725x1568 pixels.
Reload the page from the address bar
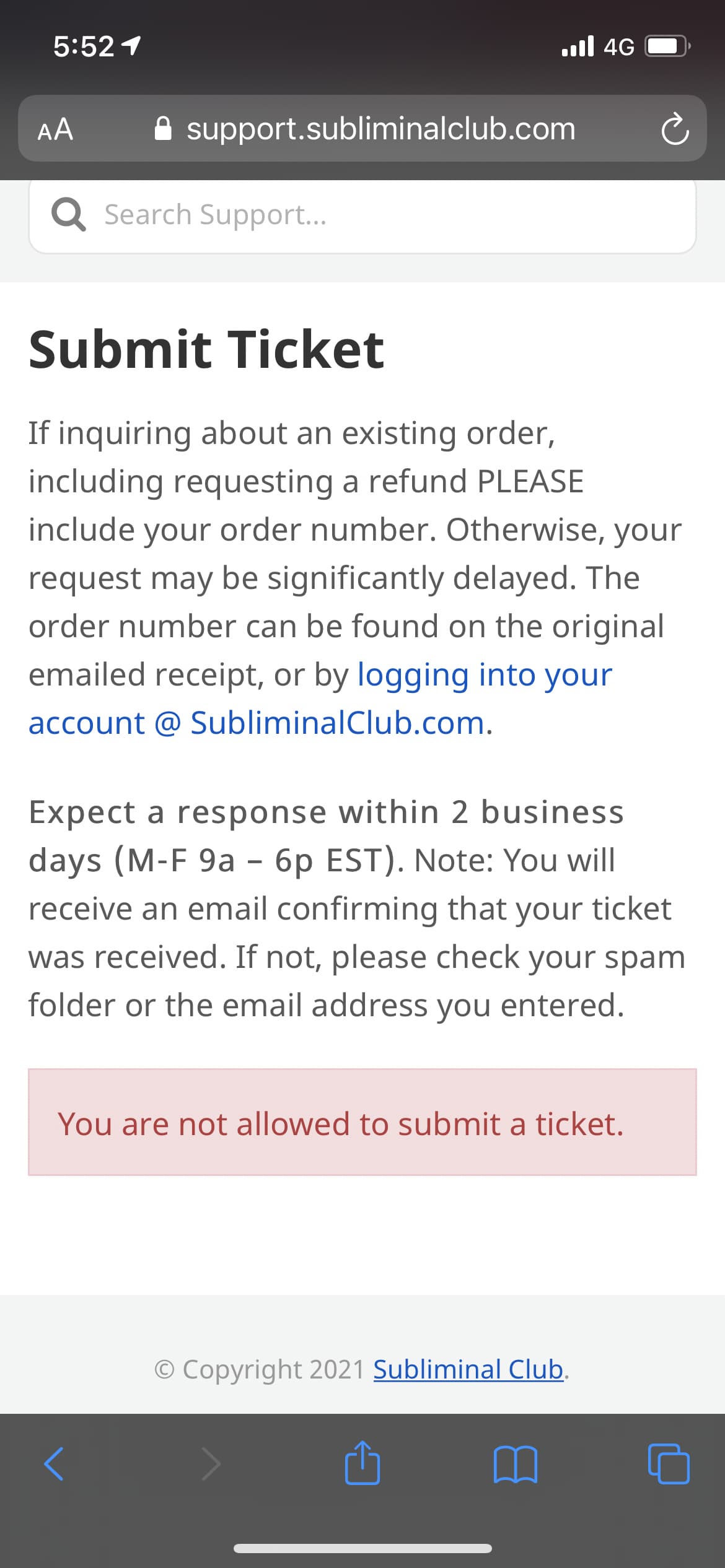click(674, 129)
